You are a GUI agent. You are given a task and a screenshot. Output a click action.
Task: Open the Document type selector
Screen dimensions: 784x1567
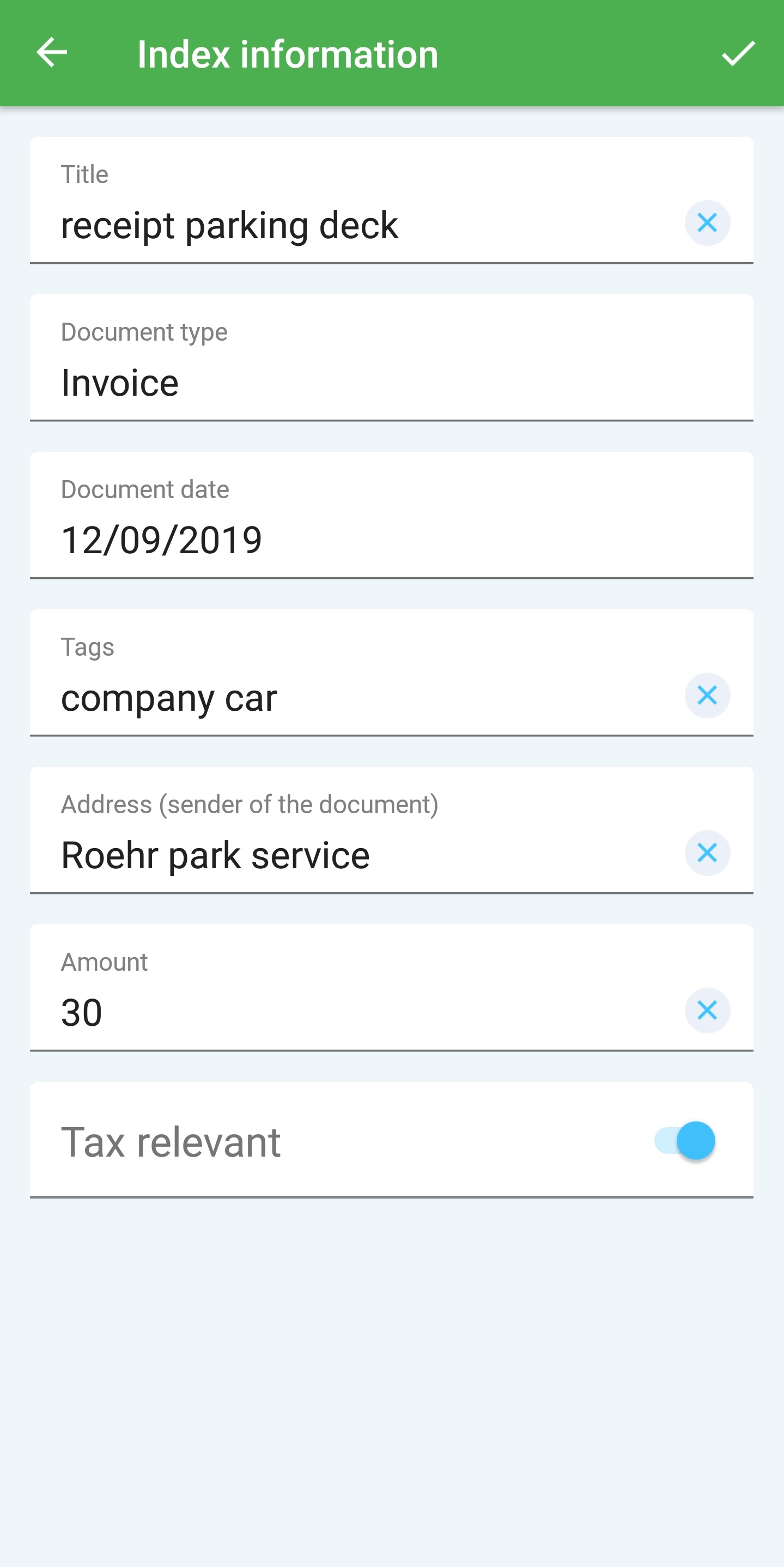(x=392, y=382)
